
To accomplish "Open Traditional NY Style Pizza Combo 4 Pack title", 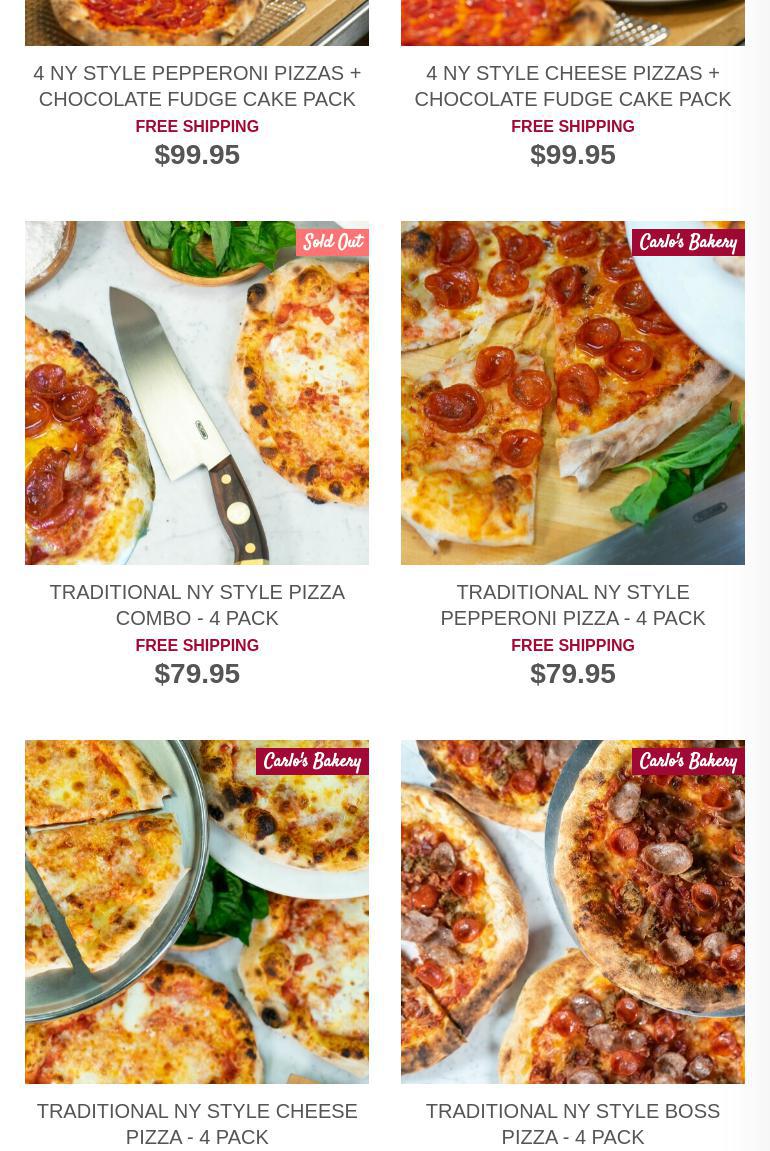I will (197, 605).
